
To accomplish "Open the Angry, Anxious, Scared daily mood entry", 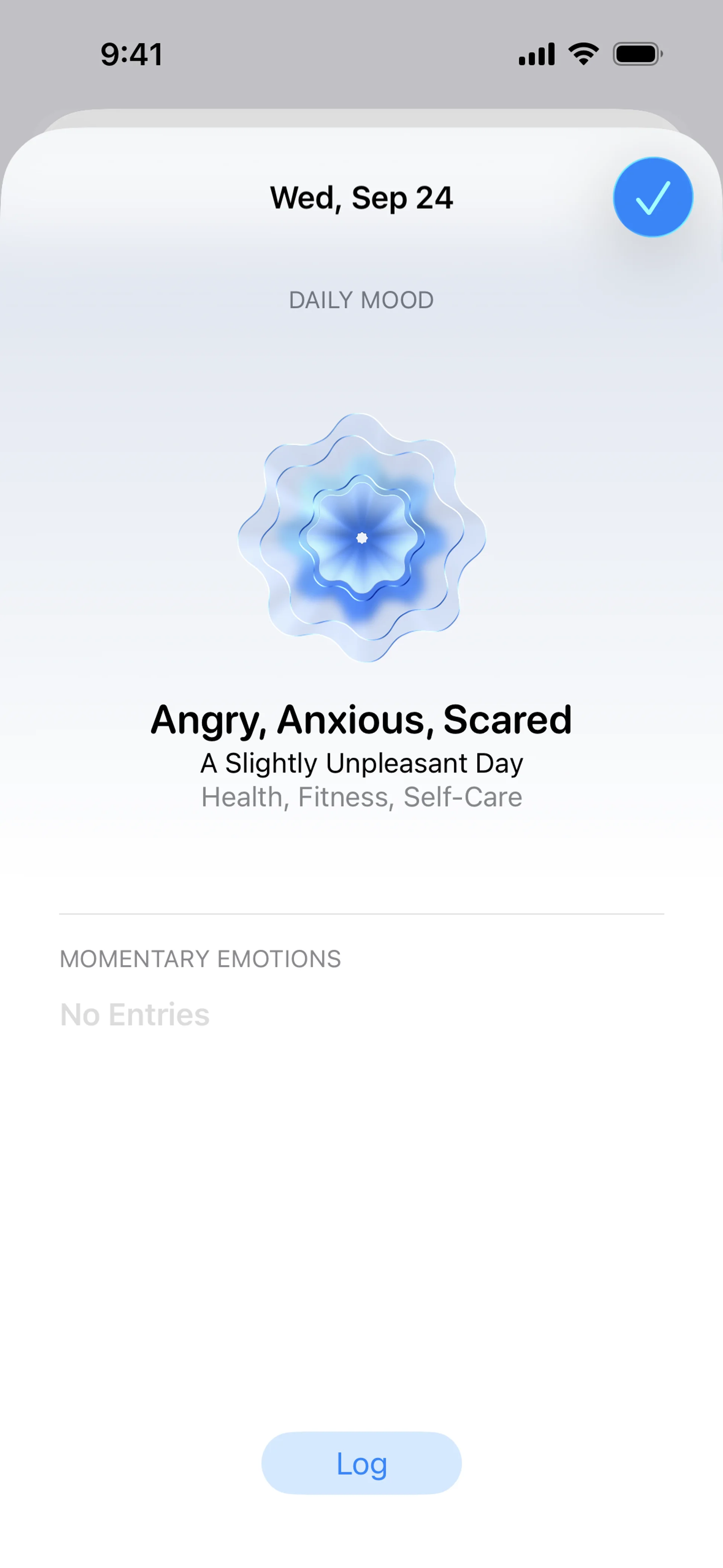I will click(x=361, y=720).
